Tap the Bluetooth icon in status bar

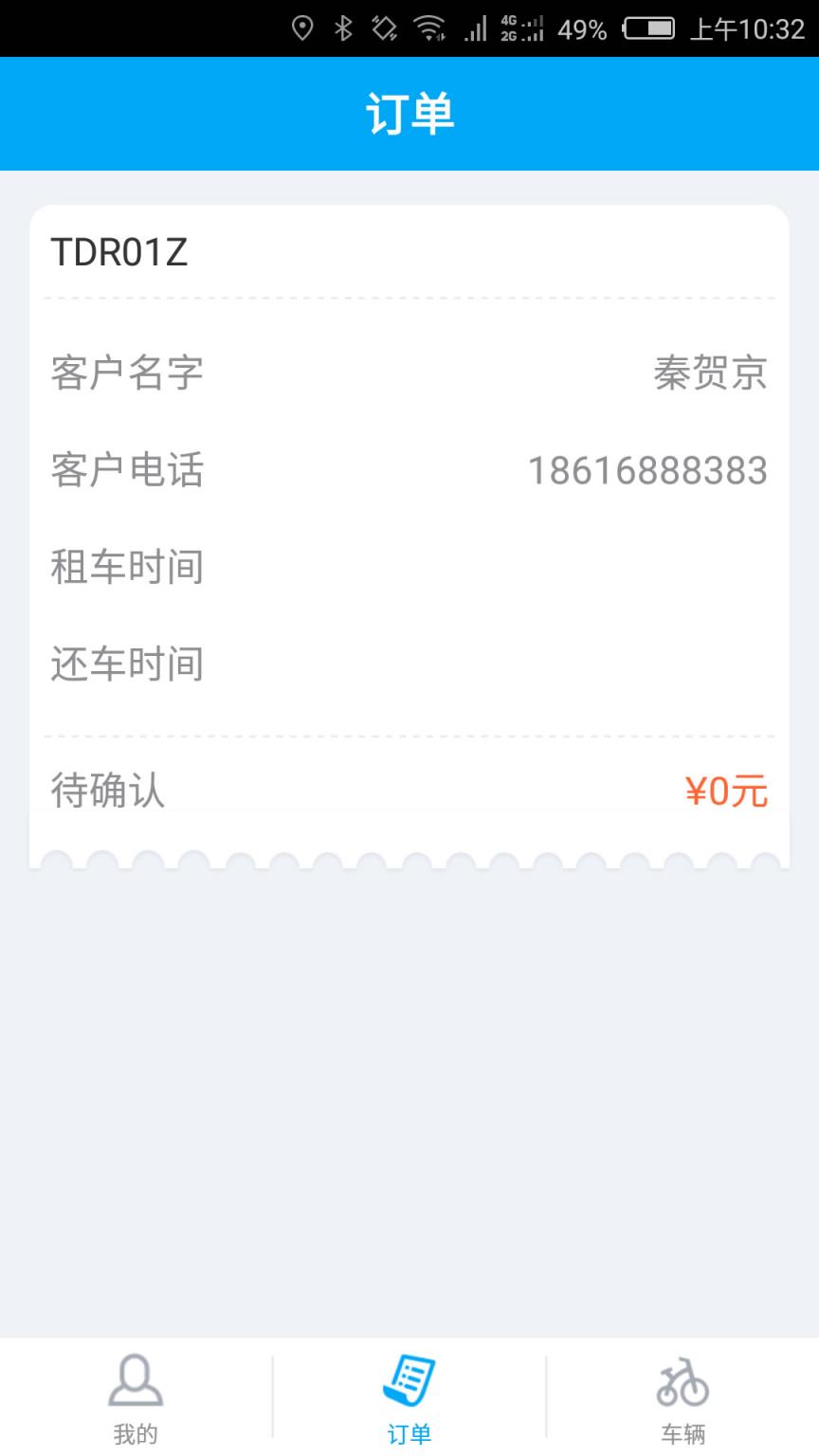tap(344, 28)
